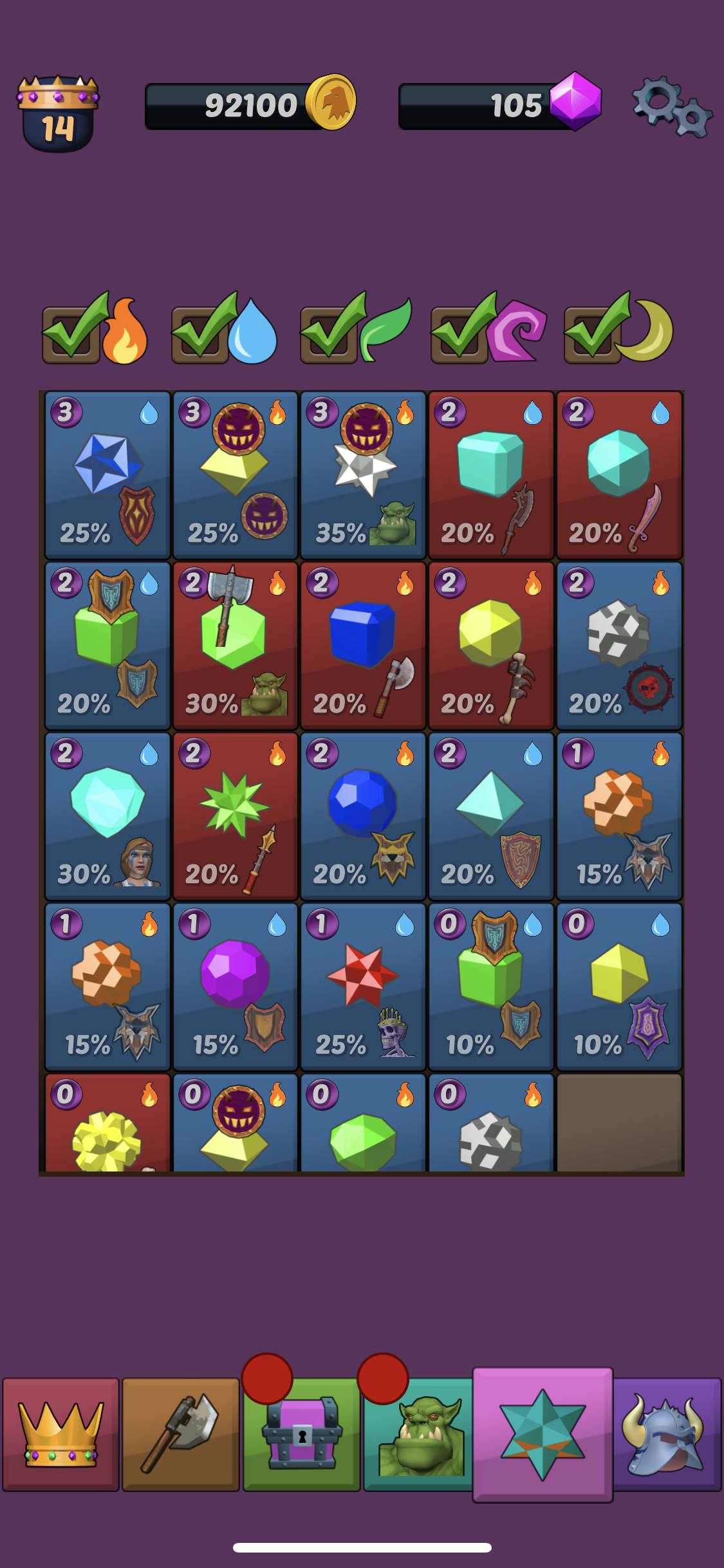Switch to the crown tab

(x=61, y=1434)
